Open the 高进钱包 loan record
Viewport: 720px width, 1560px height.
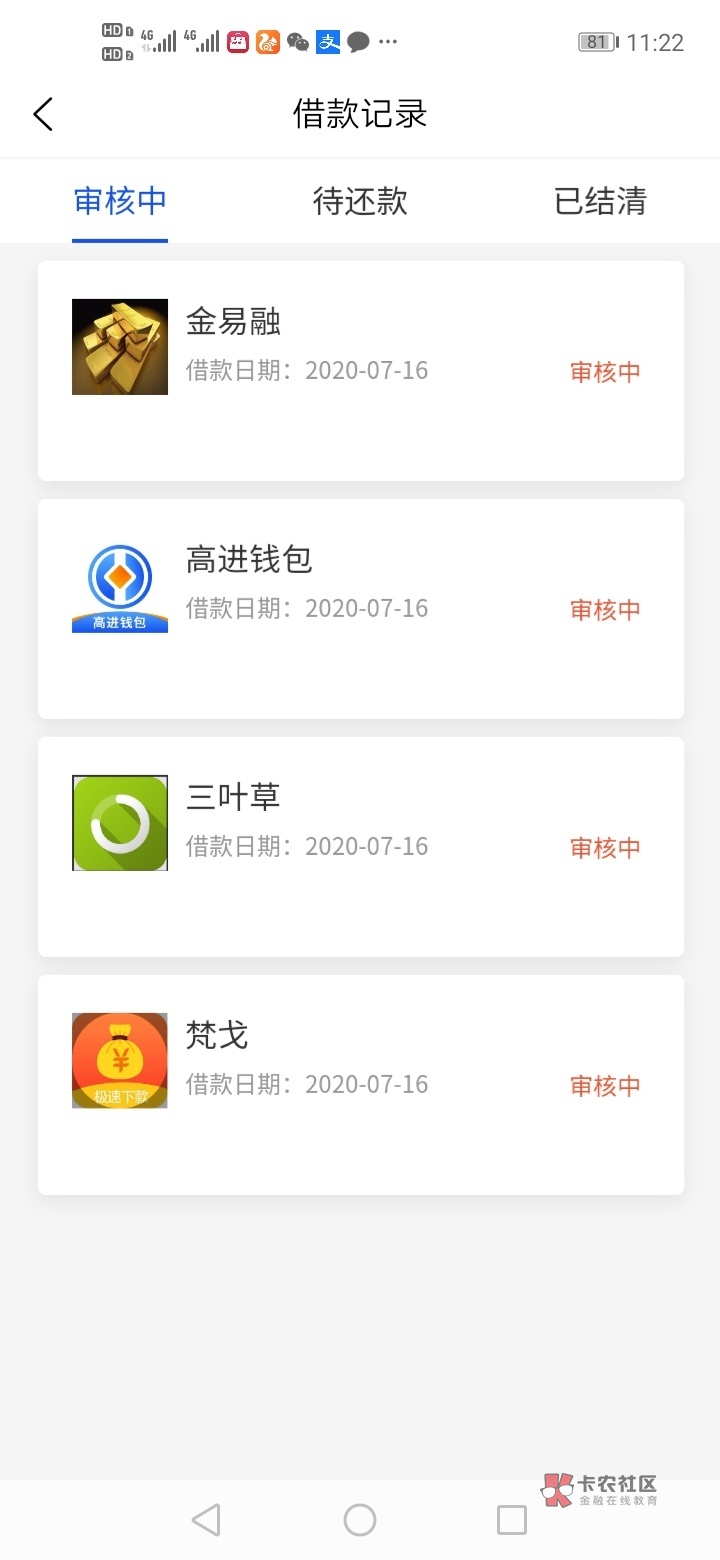coord(360,608)
